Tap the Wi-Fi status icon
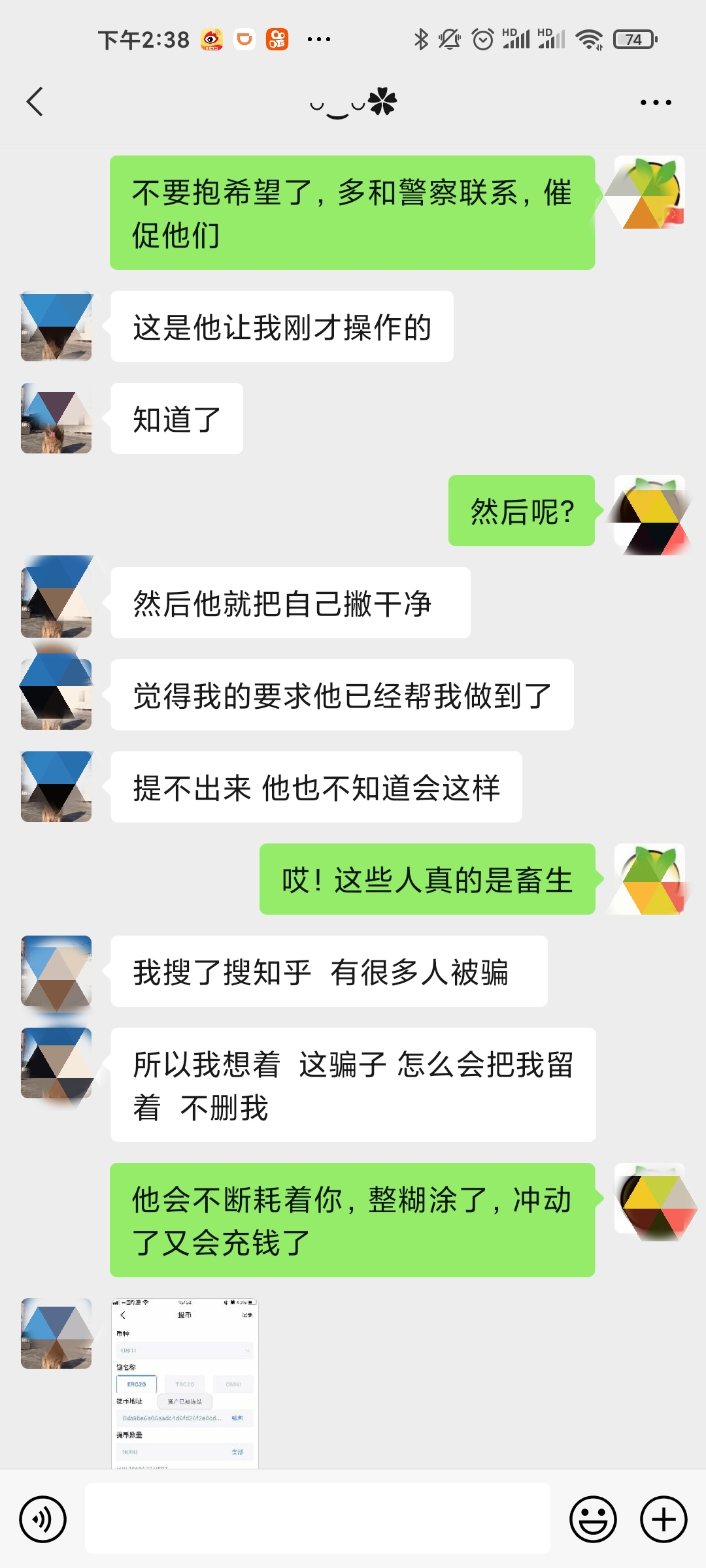 pyautogui.click(x=590, y=41)
